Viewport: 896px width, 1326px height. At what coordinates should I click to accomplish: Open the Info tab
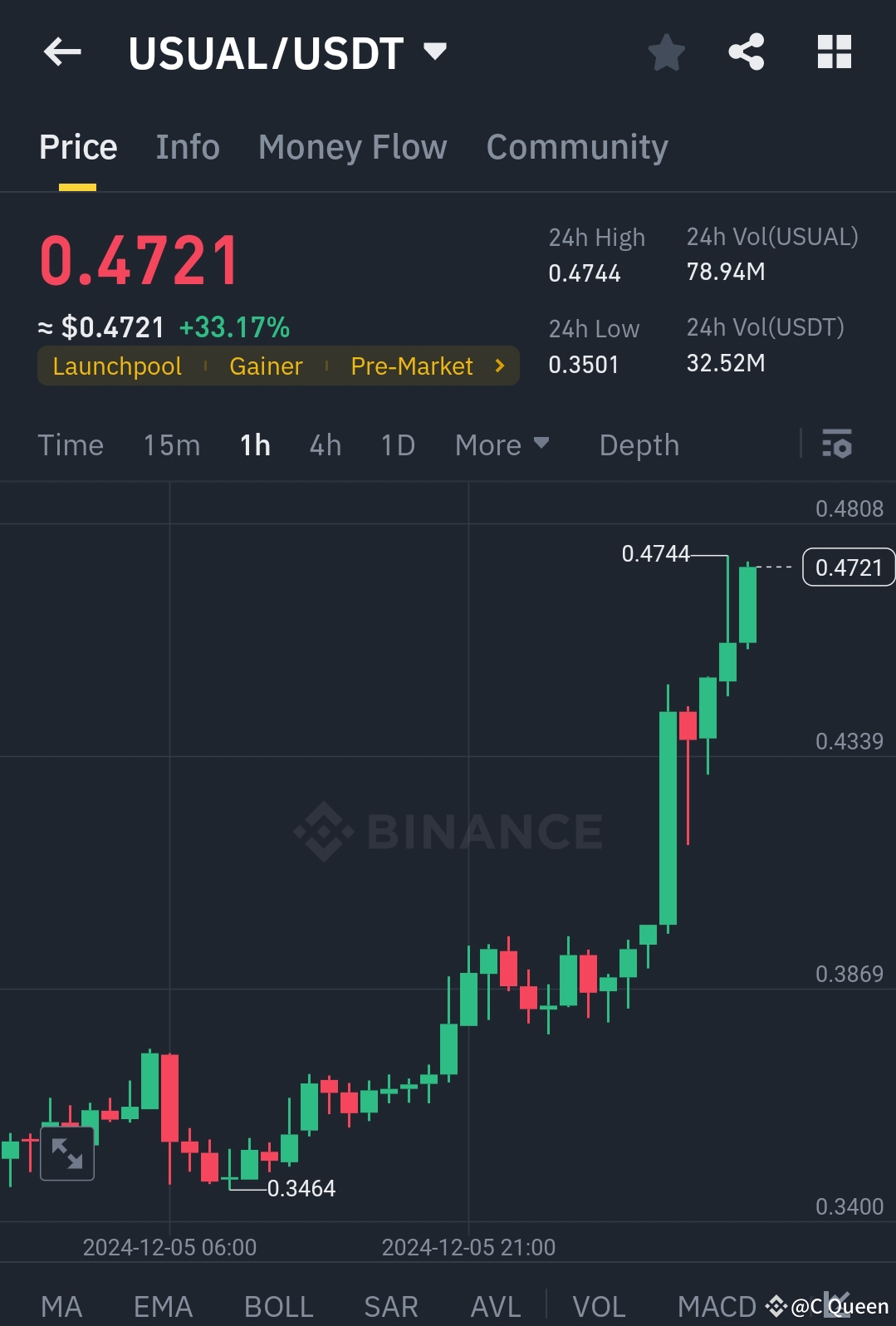pos(187,146)
